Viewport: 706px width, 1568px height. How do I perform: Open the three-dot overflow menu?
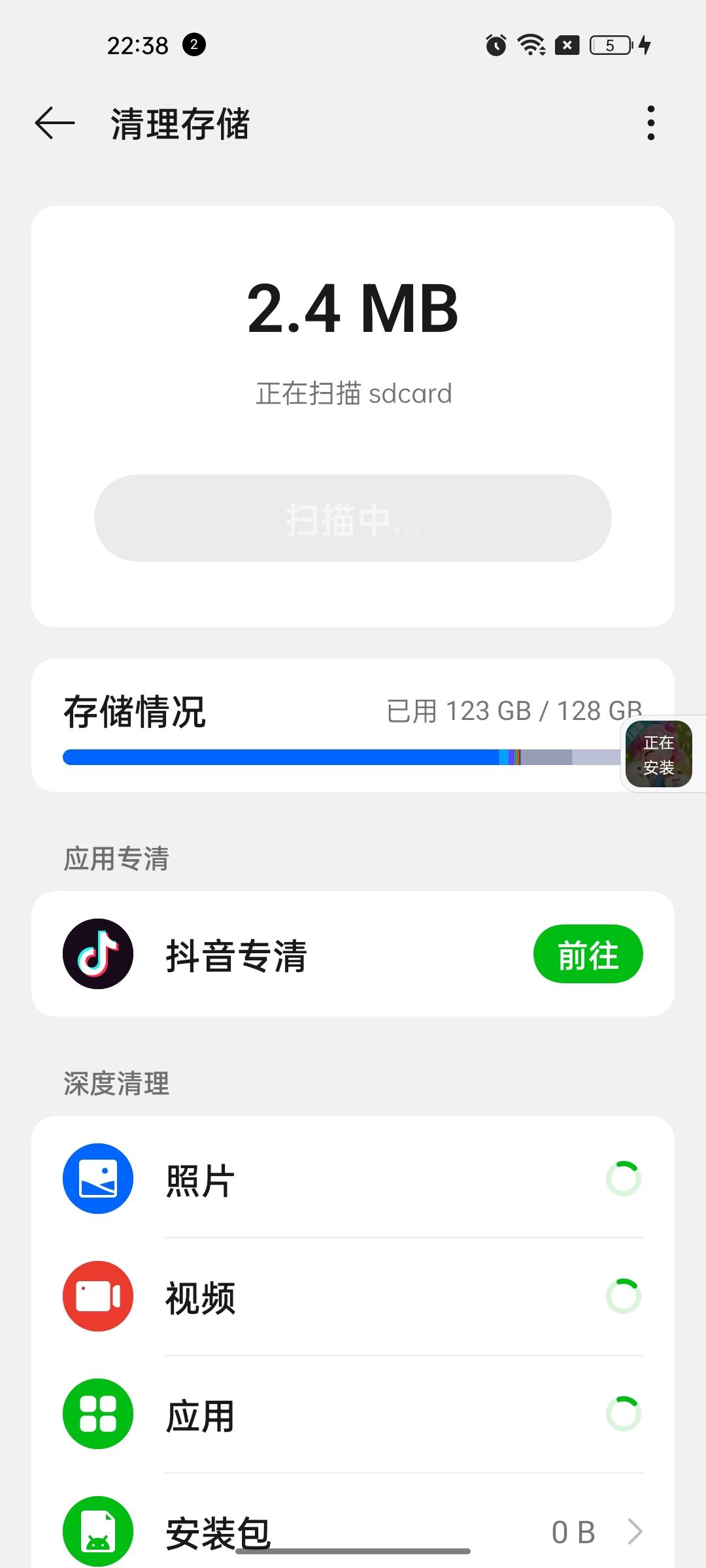[650, 123]
